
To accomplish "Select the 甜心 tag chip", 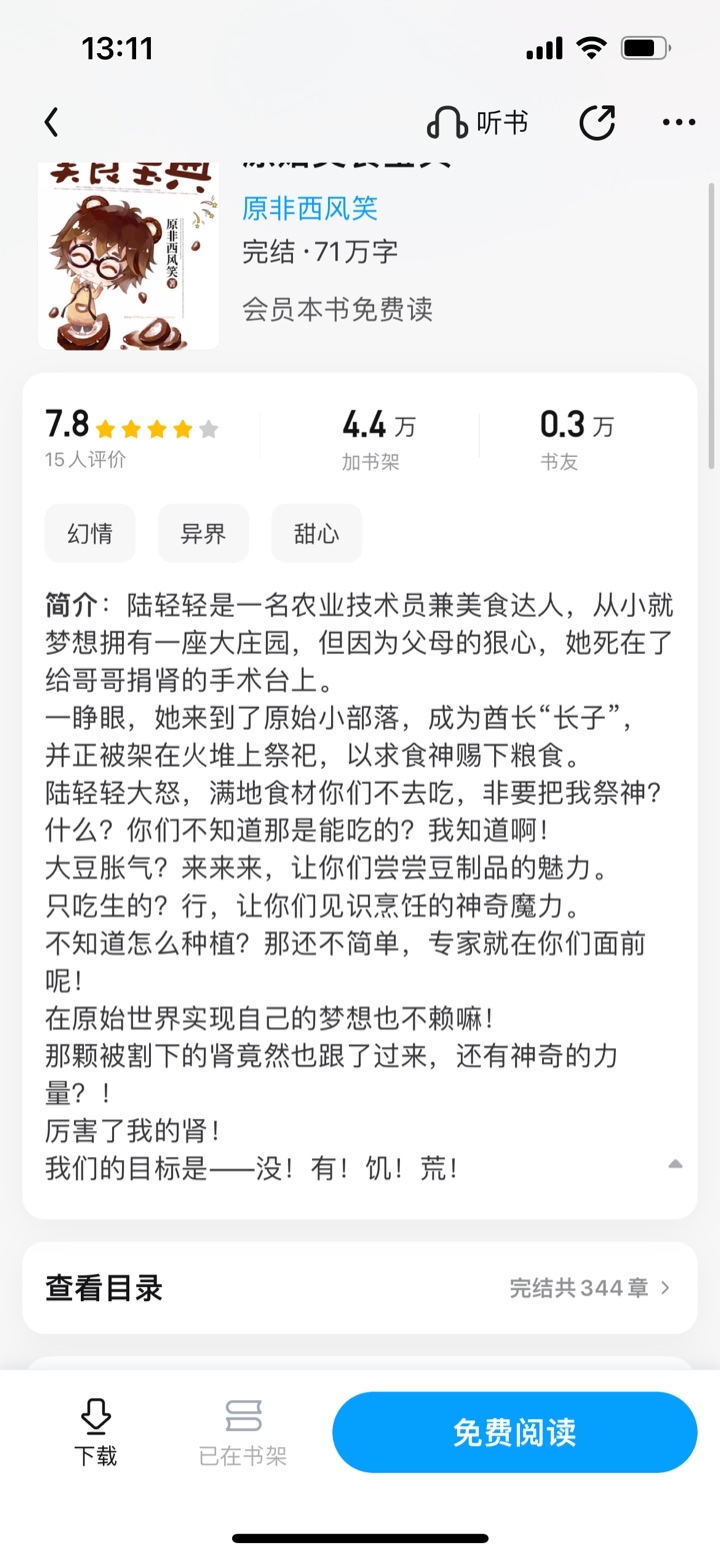I will [316, 533].
